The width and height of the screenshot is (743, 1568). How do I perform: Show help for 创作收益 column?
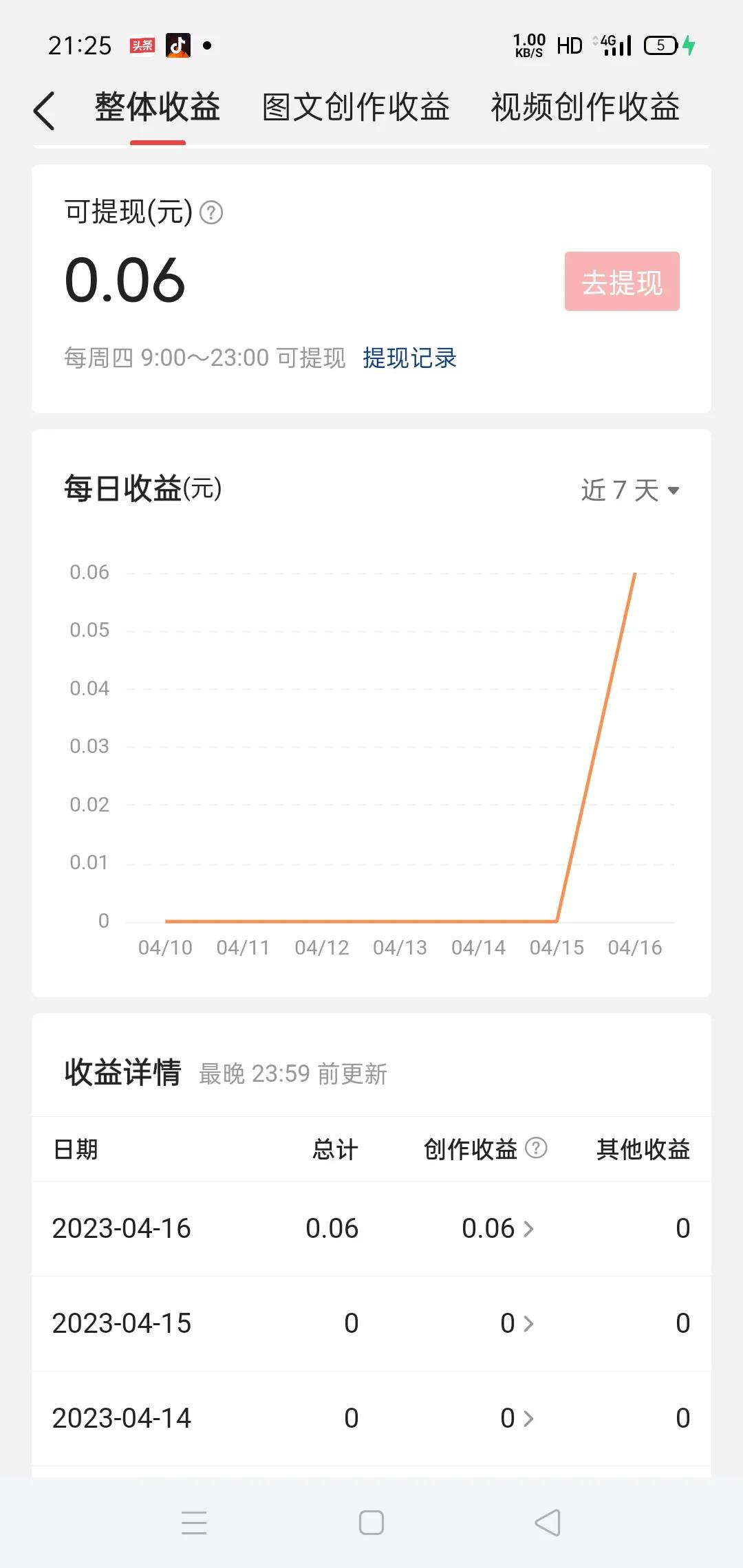pyautogui.click(x=536, y=1148)
